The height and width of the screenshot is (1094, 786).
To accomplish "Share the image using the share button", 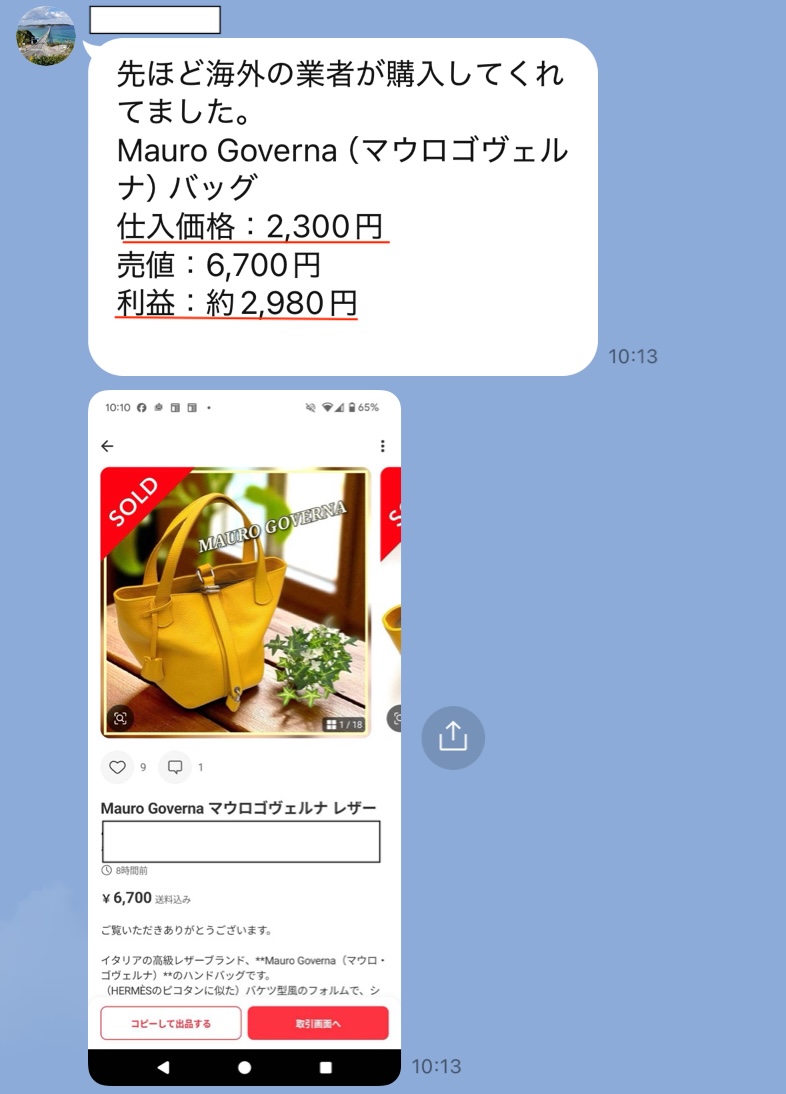I will click(x=453, y=738).
